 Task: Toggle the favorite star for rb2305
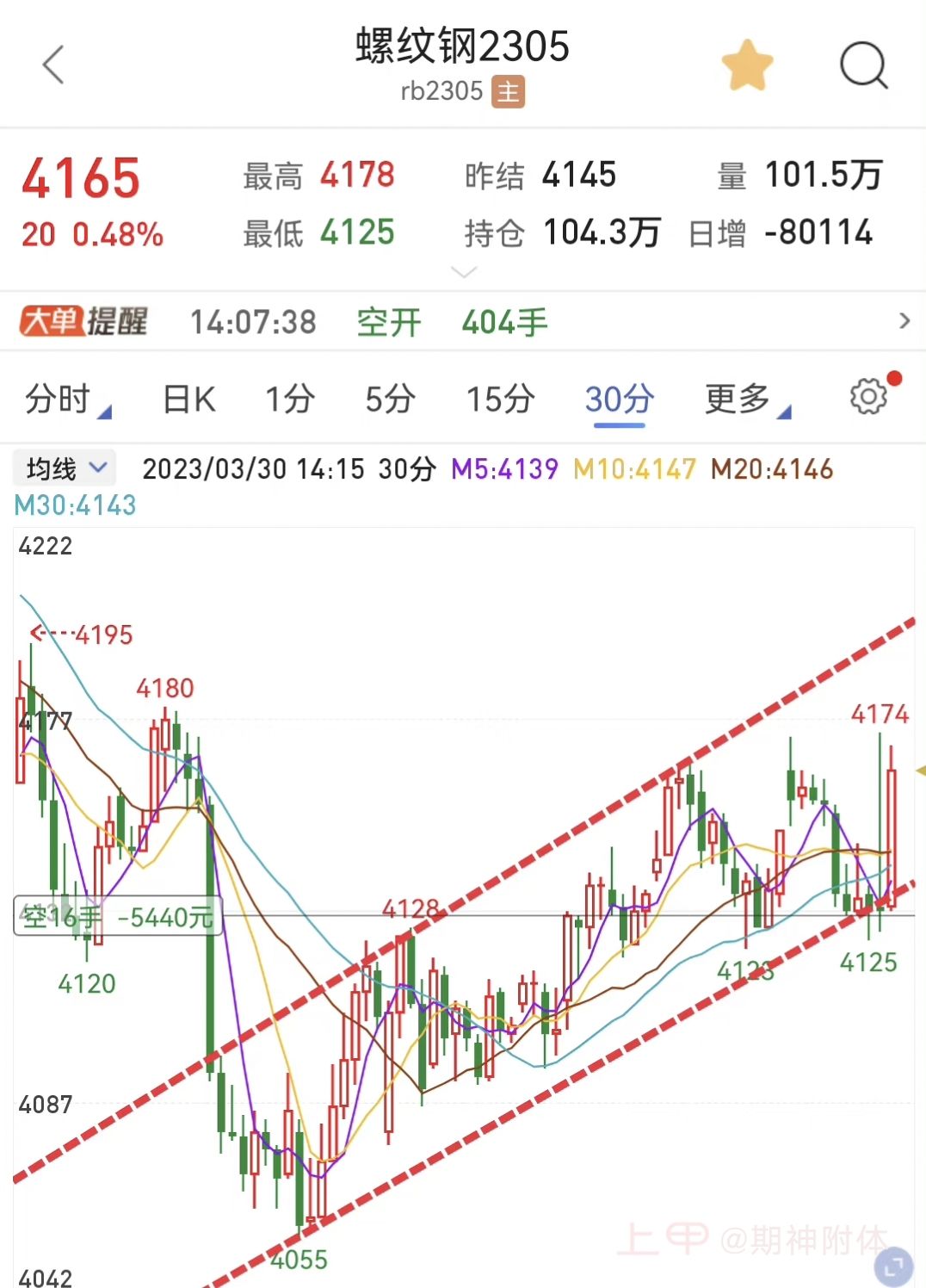746,65
